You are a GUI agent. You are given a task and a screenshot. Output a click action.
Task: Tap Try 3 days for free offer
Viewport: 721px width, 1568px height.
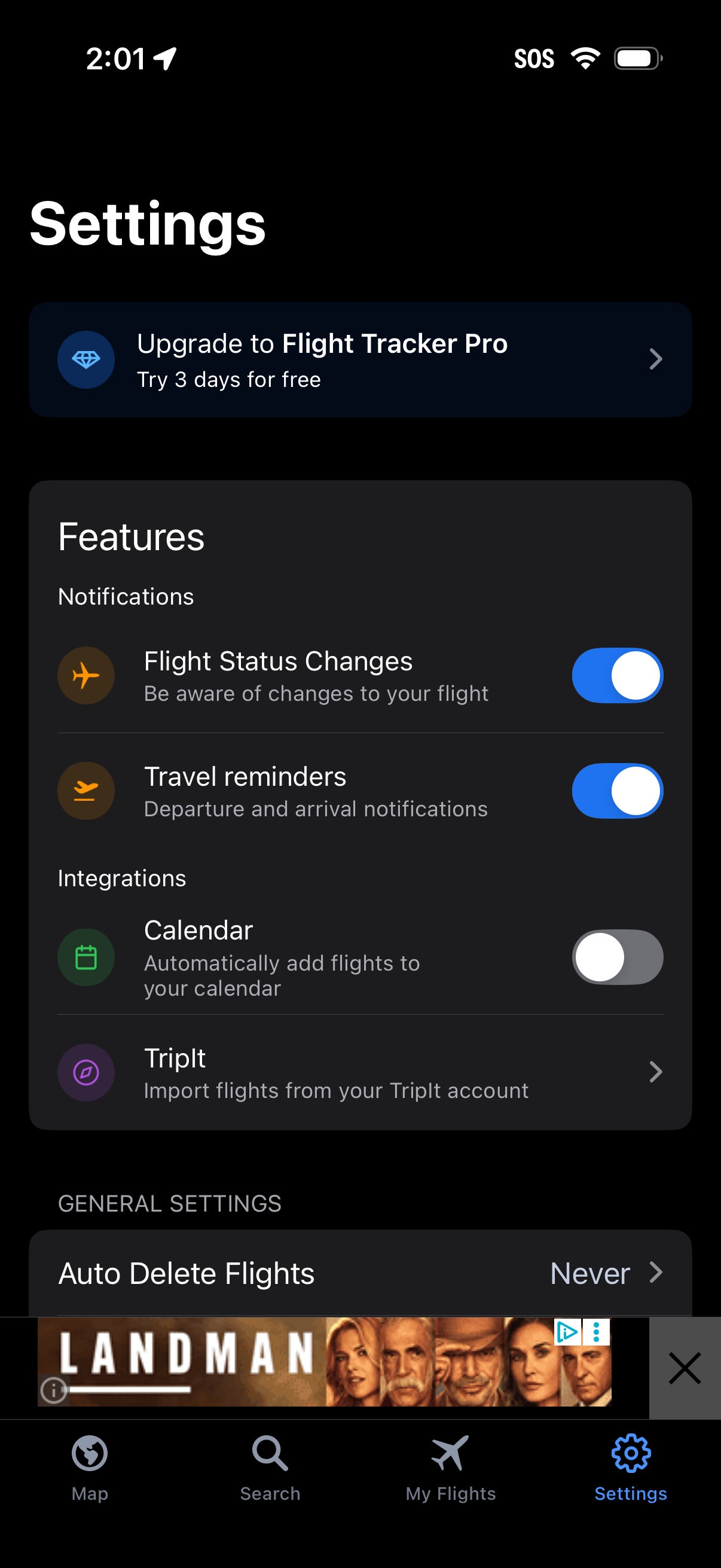point(228,379)
